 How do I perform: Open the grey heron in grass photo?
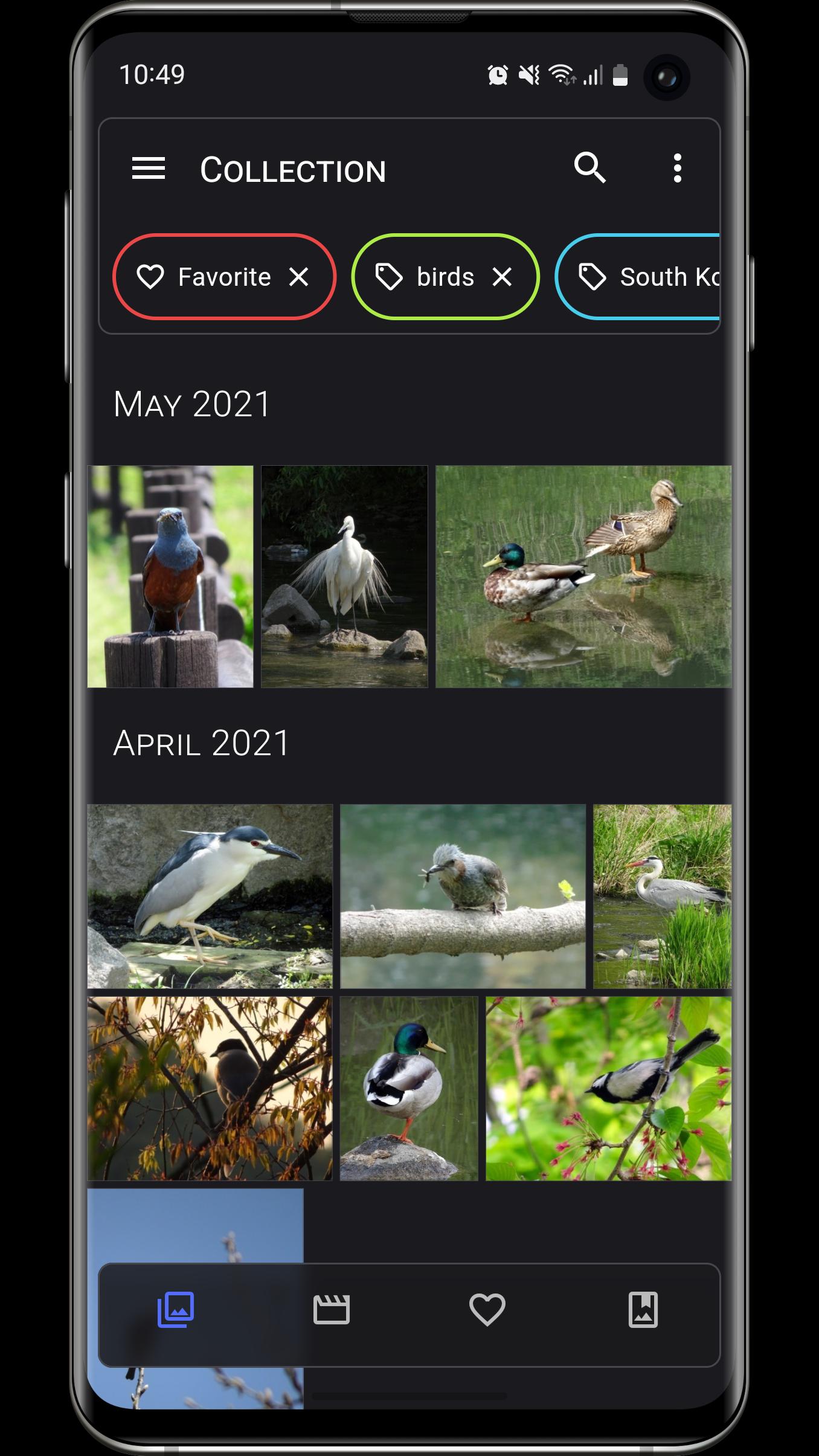662,897
